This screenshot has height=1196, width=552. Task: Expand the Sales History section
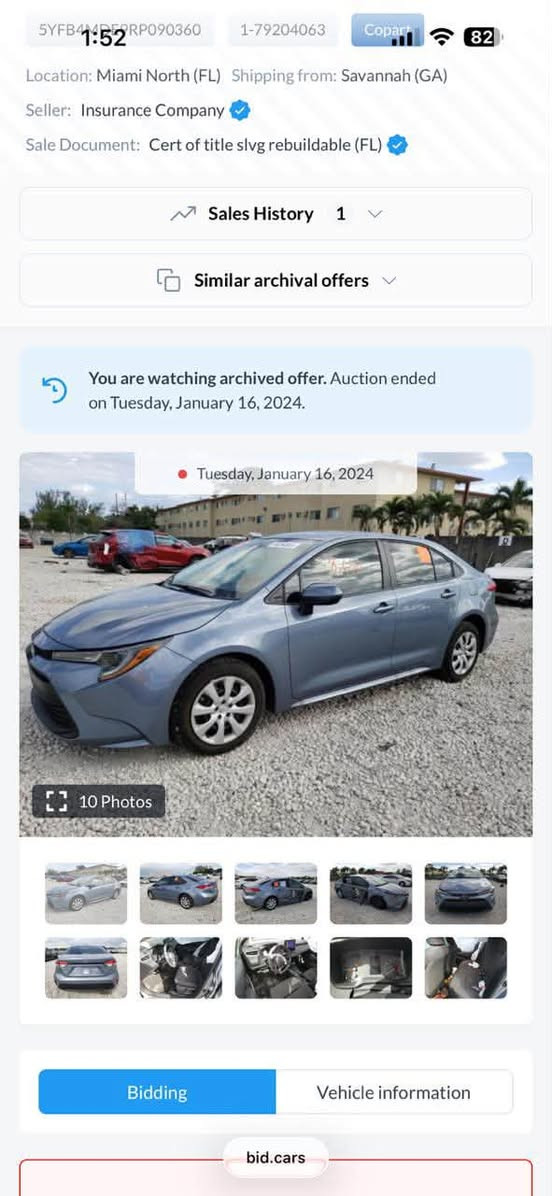275,214
